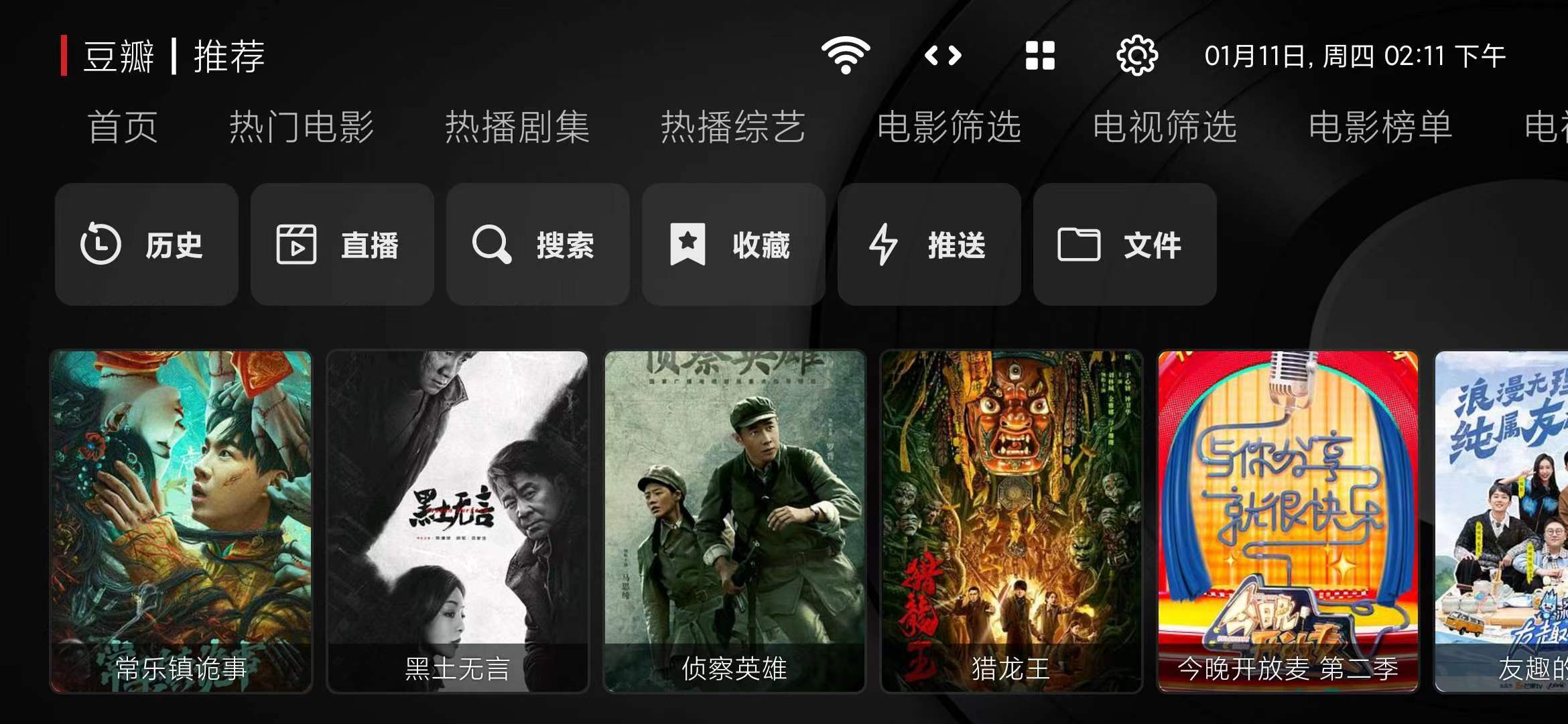Open 今晚开放麦 第二季 poster
The image size is (1568, 724).
click(x=1288, y=521)
